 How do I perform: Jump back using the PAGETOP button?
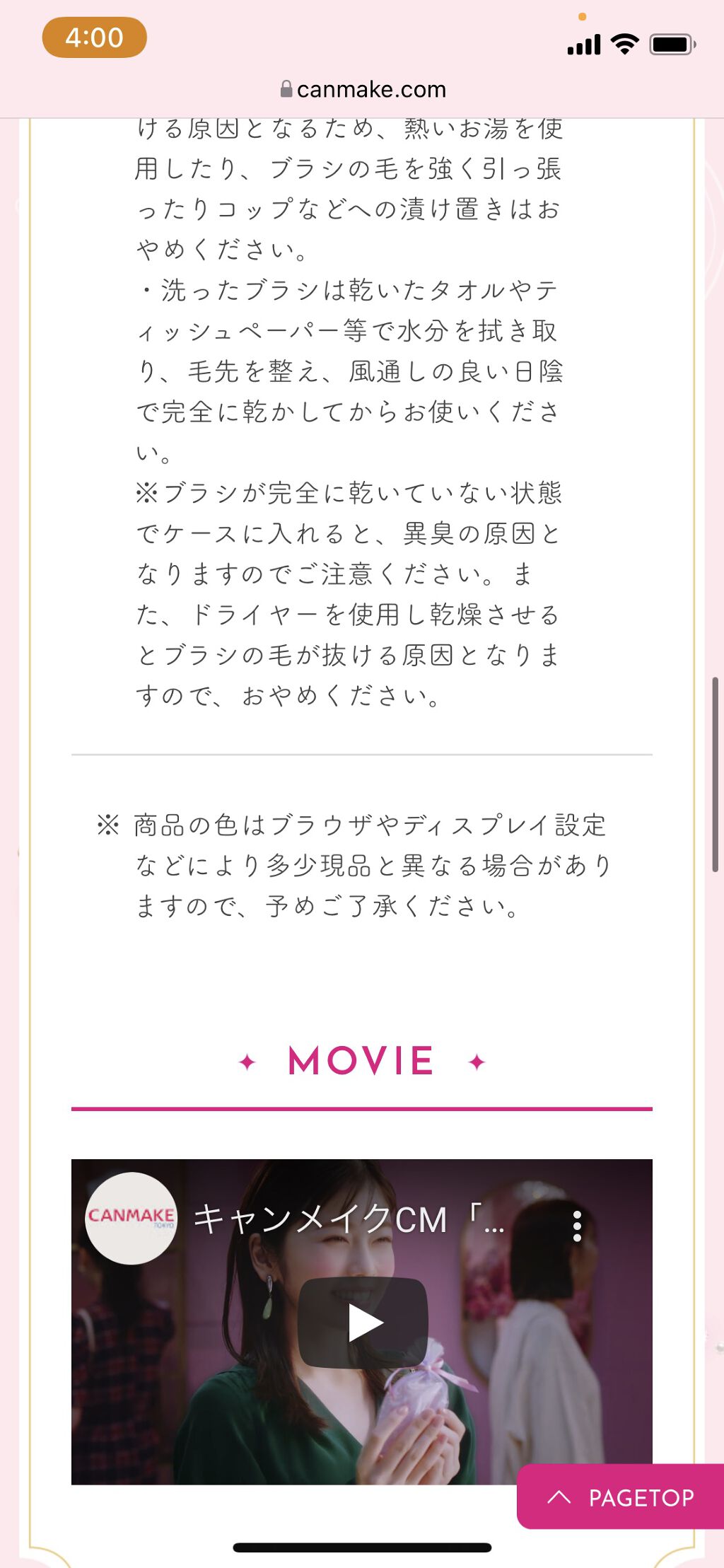[x=621, y=1497]
